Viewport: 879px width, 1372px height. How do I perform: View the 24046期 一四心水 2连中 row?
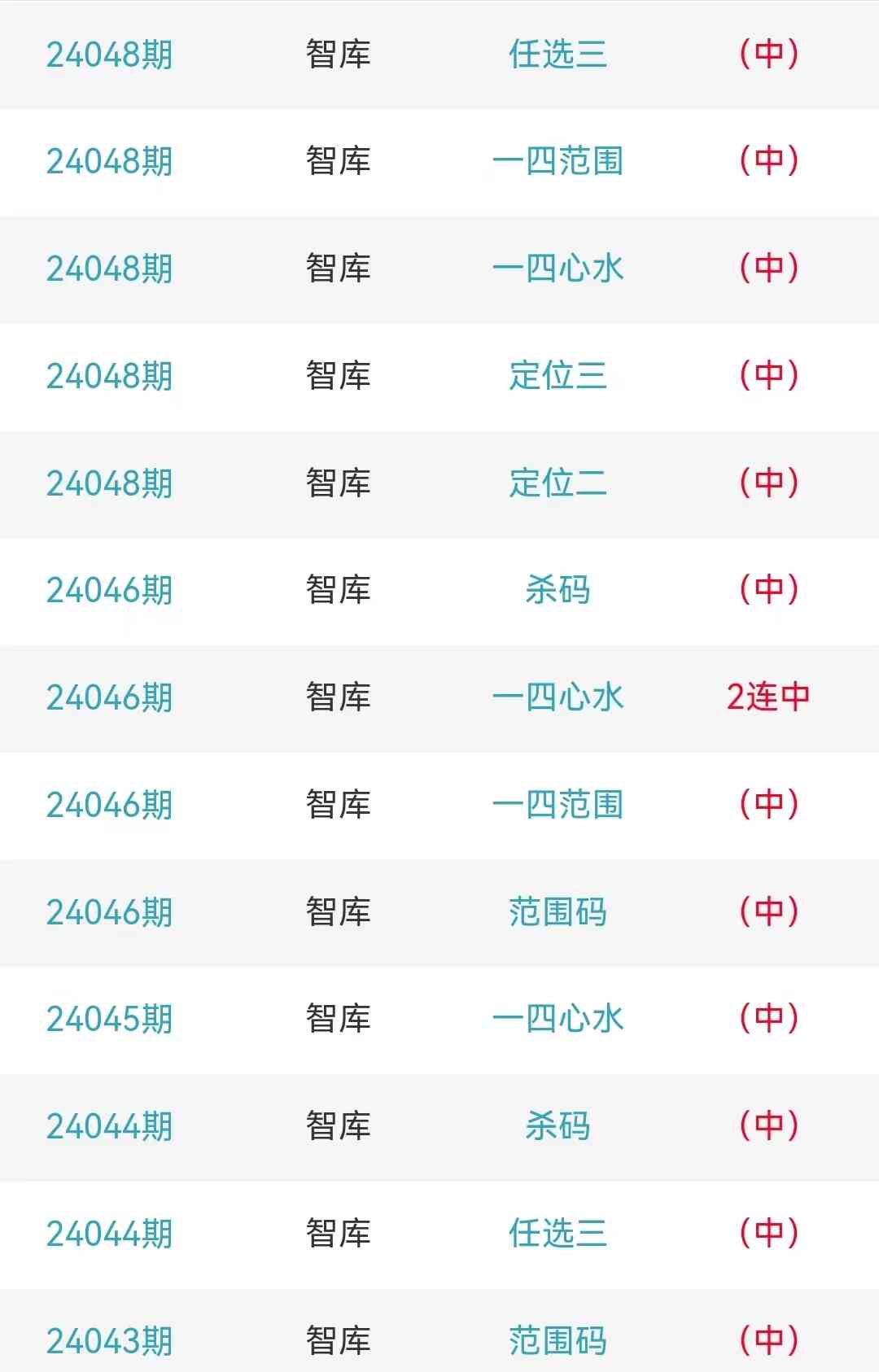point(558,697)
